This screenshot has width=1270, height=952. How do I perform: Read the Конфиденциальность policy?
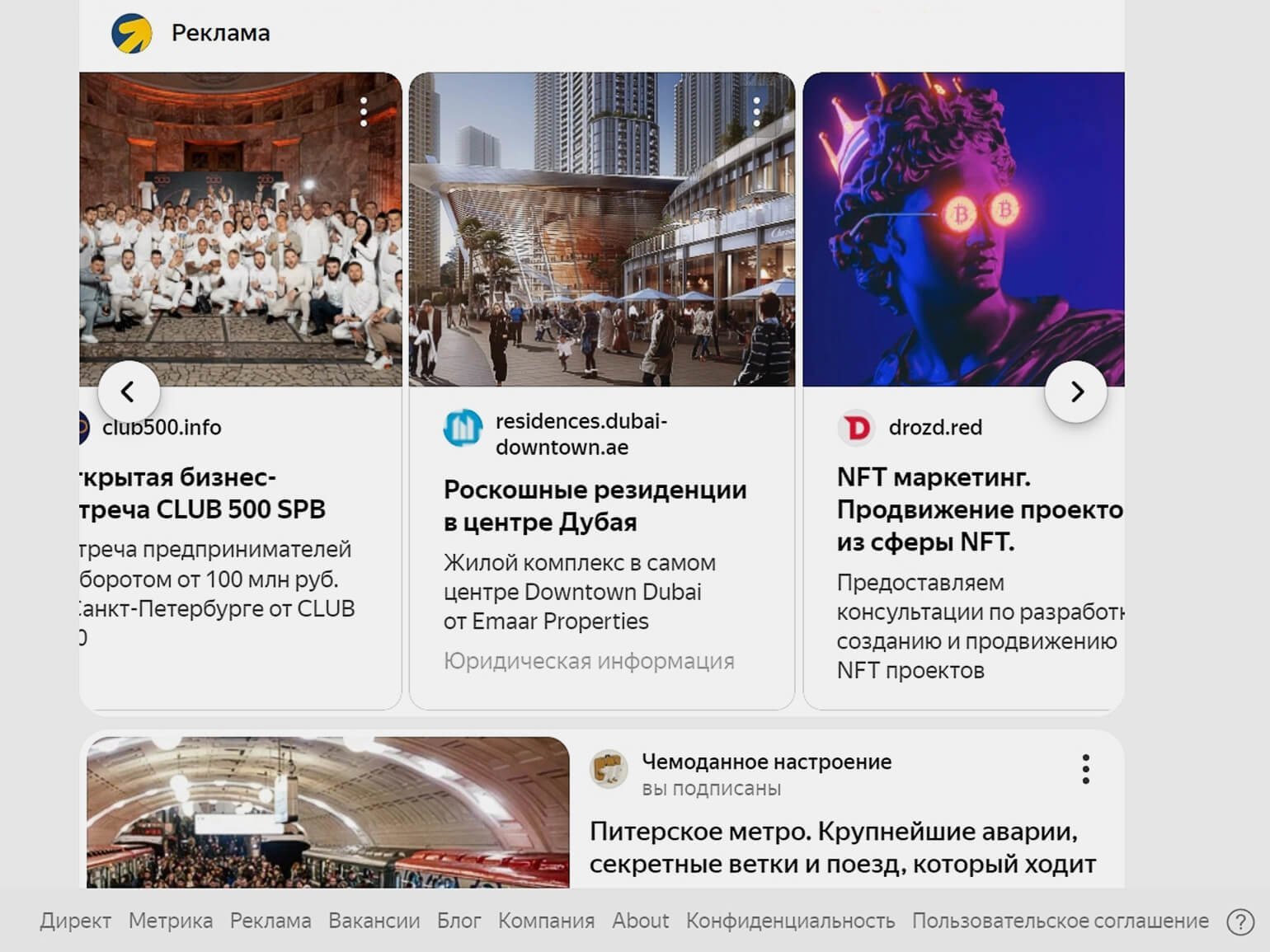[790, 921]
